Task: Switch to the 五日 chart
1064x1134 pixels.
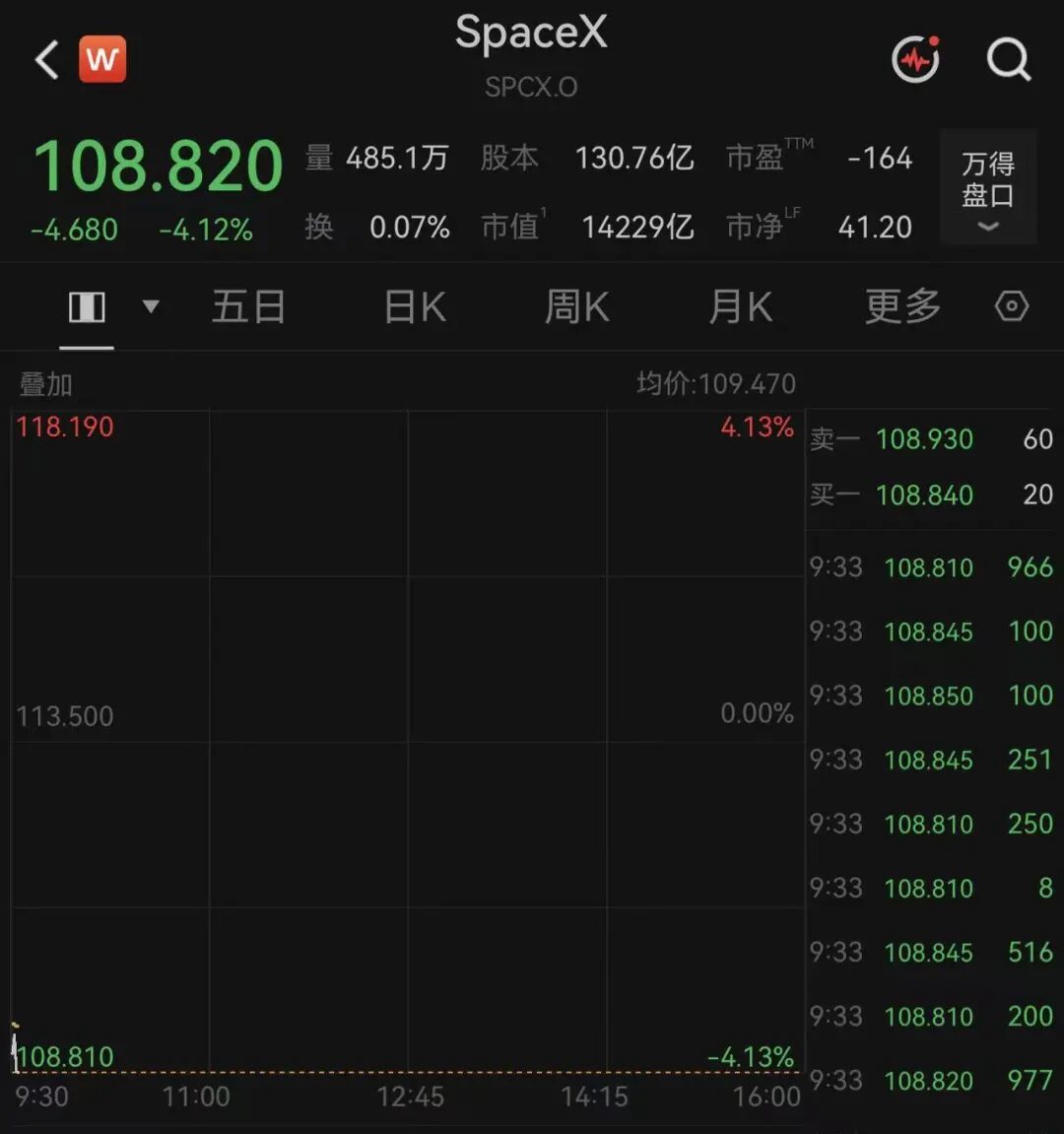Action: [x=249, y=306]
